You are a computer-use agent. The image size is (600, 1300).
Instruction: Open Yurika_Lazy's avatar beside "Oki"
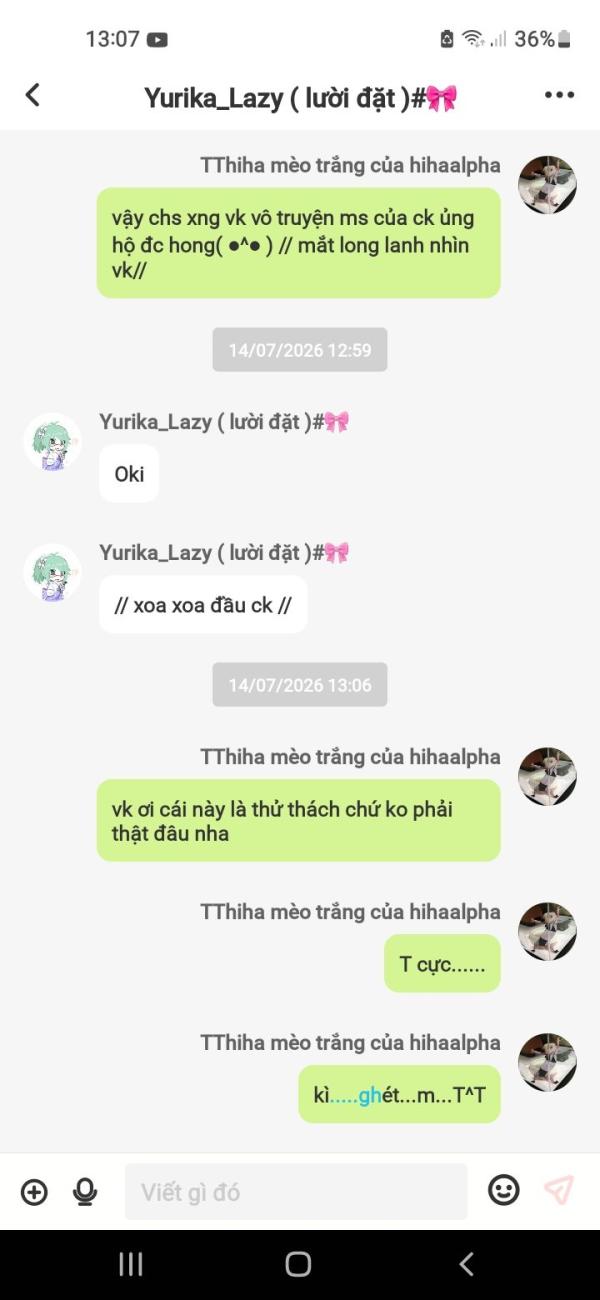tap(52, 441)
